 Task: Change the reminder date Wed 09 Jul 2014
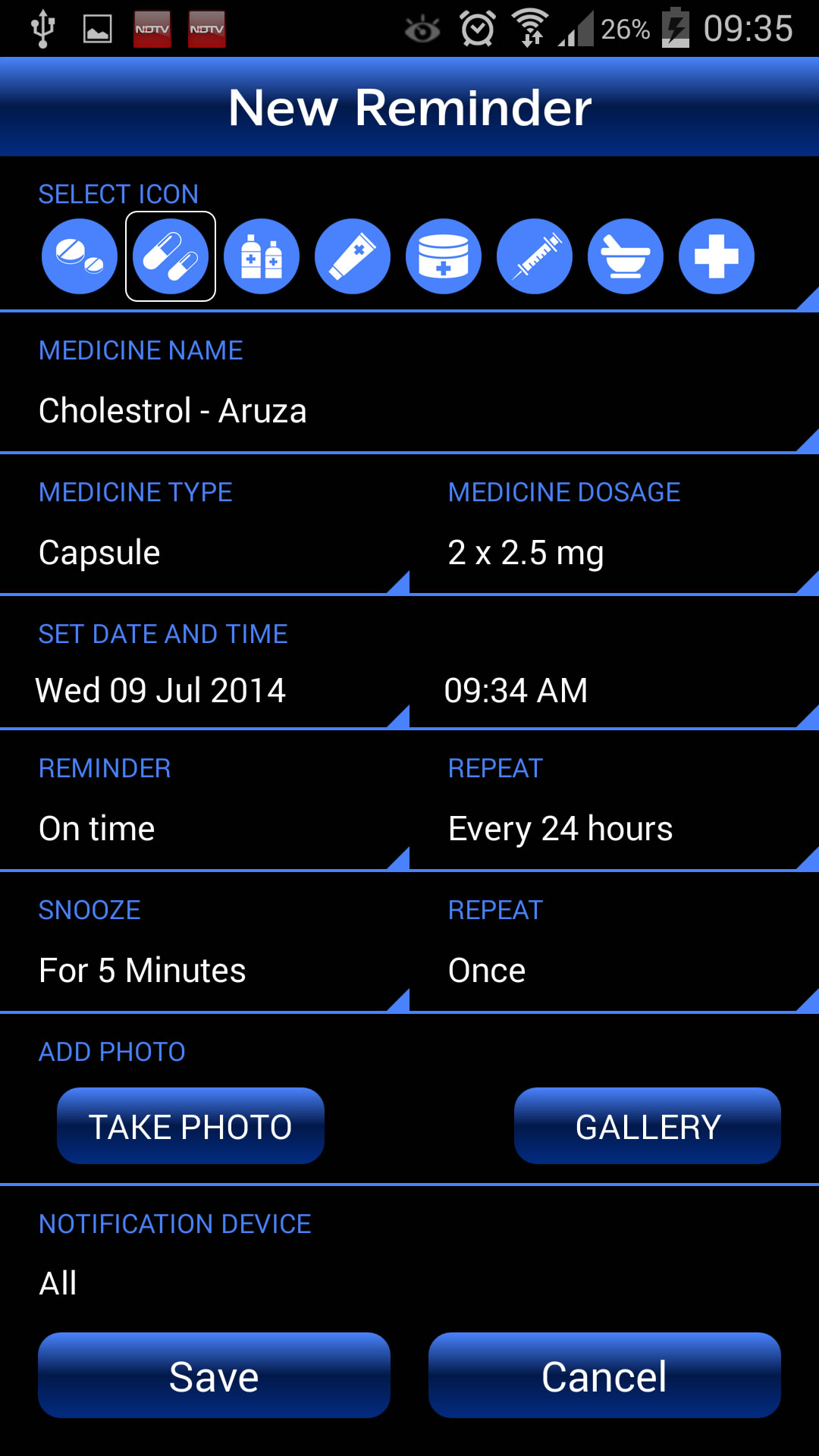point(205,691)
